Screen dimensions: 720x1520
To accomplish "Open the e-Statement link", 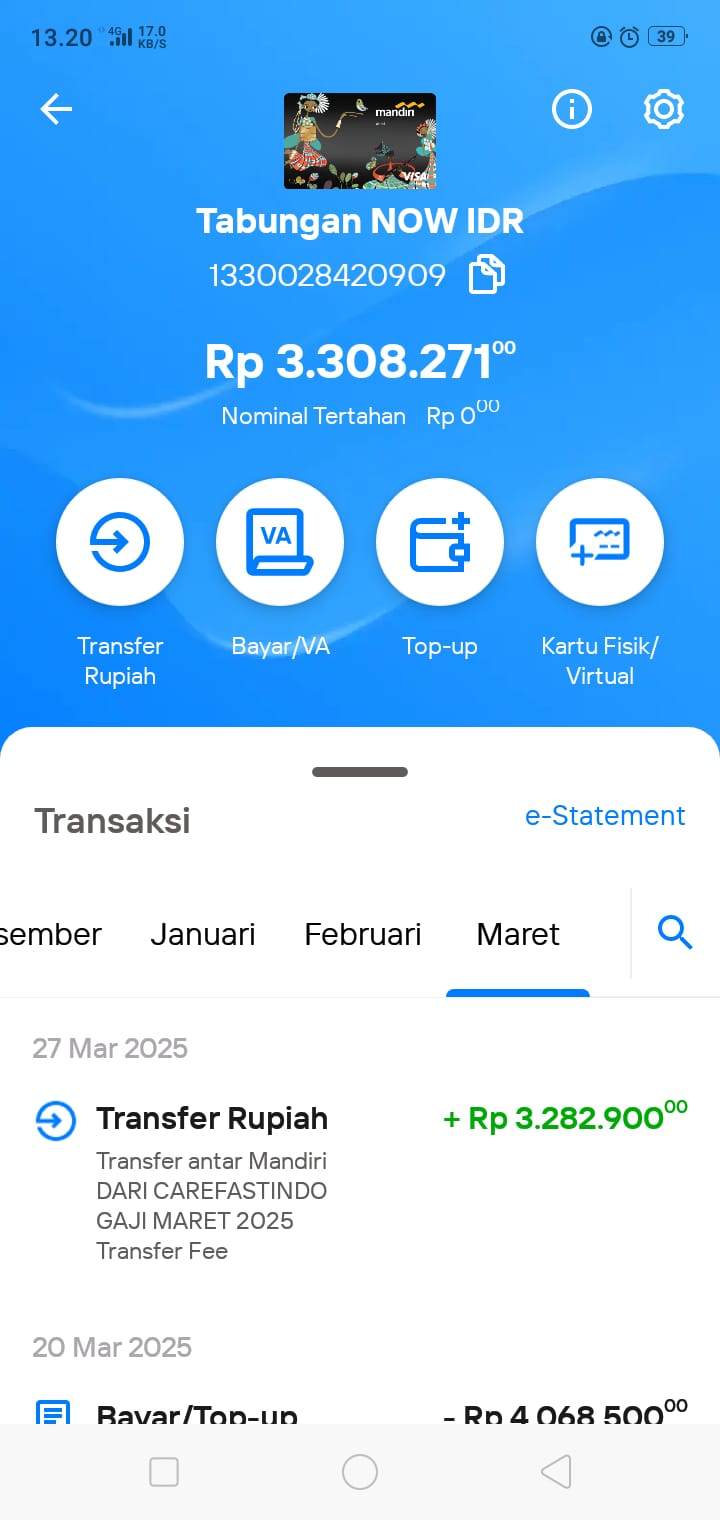I will tap(605, 816).
